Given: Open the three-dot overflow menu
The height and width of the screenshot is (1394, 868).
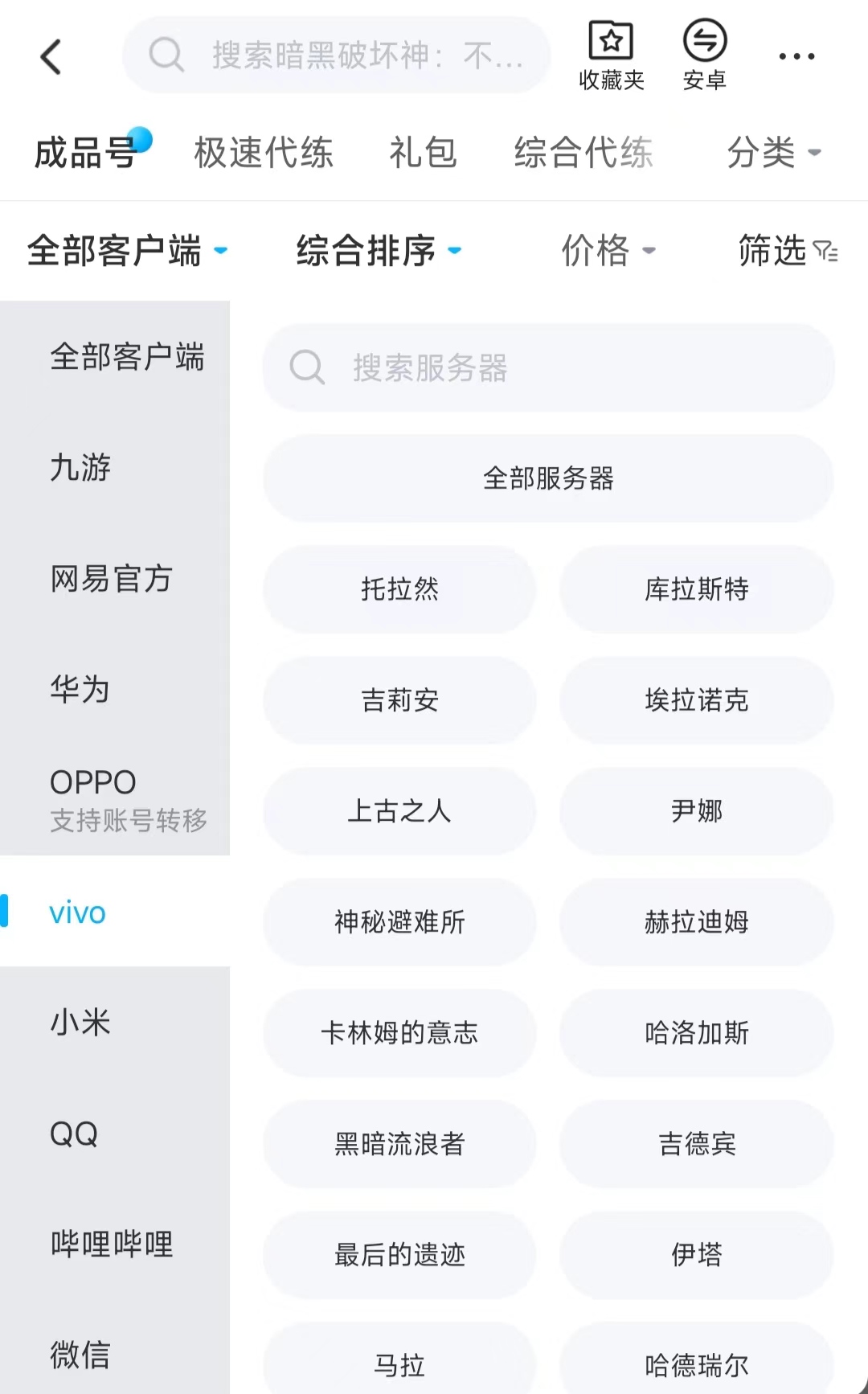Looking at the screenshot, I should pyautogui.click(x=796, y=56).
